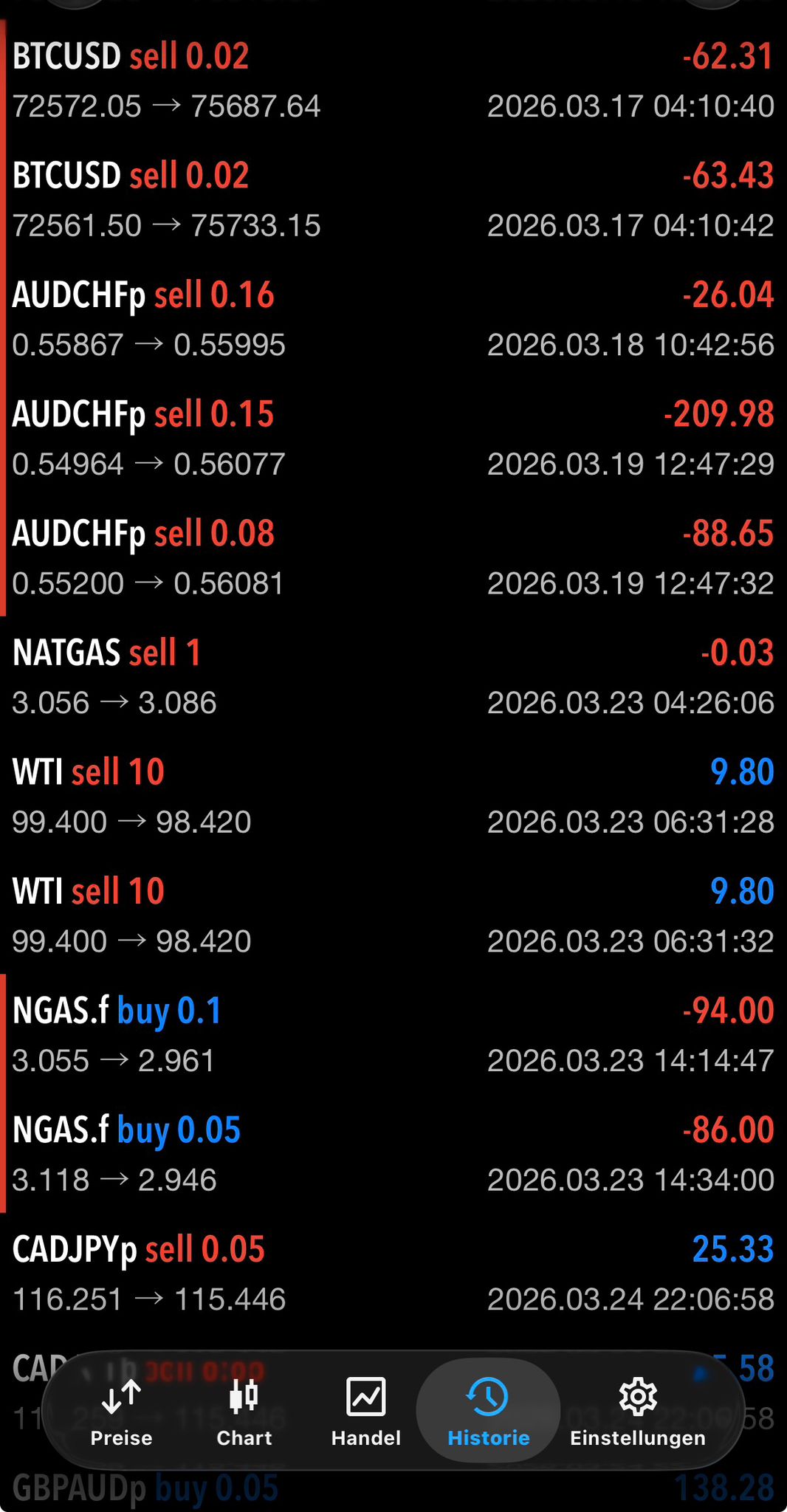Viewport: 787px width, 1512px height.
Task: Expand the WTI trade closed at 06:31:32
Action: [x=393, y=915]
